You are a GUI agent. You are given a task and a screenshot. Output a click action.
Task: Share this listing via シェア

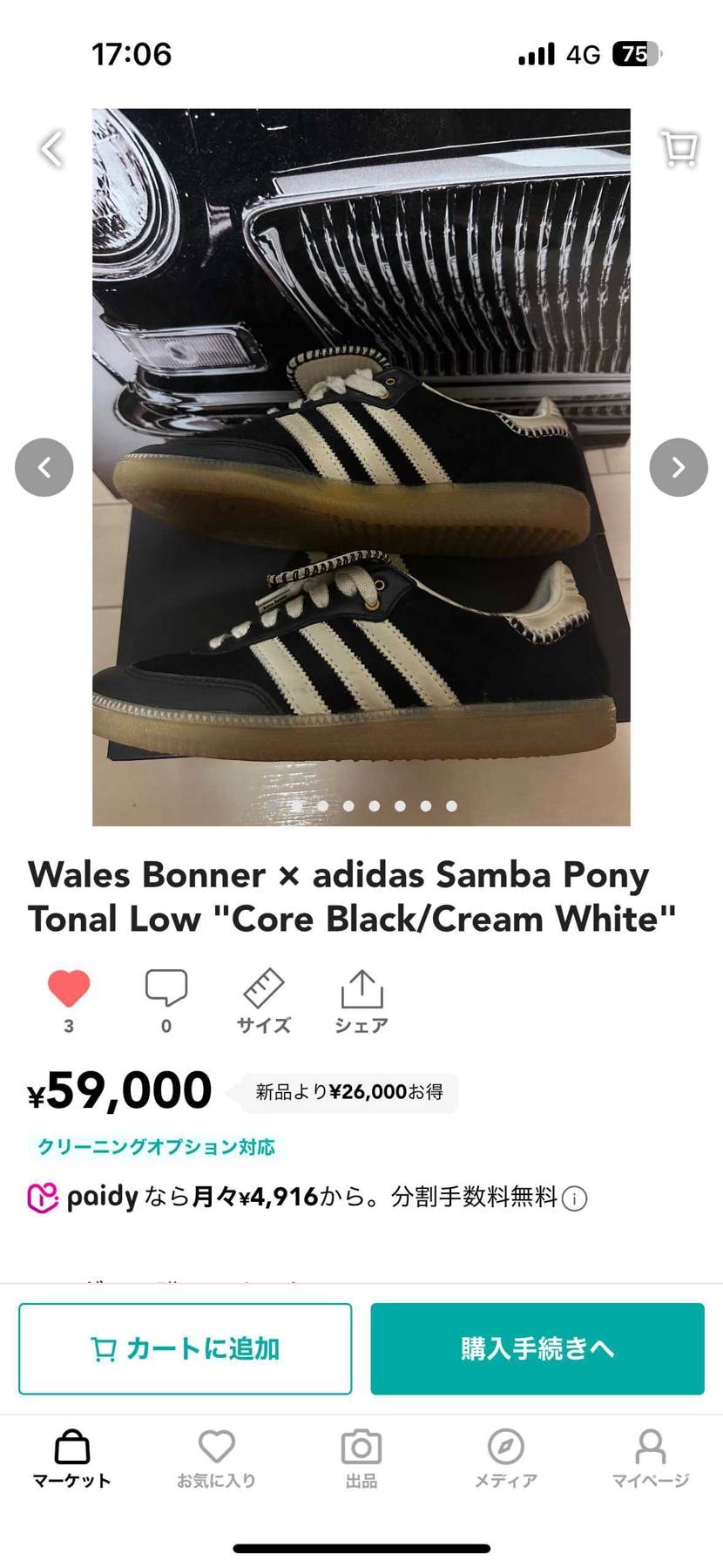pyautogui.click(x=361, y=1000)
